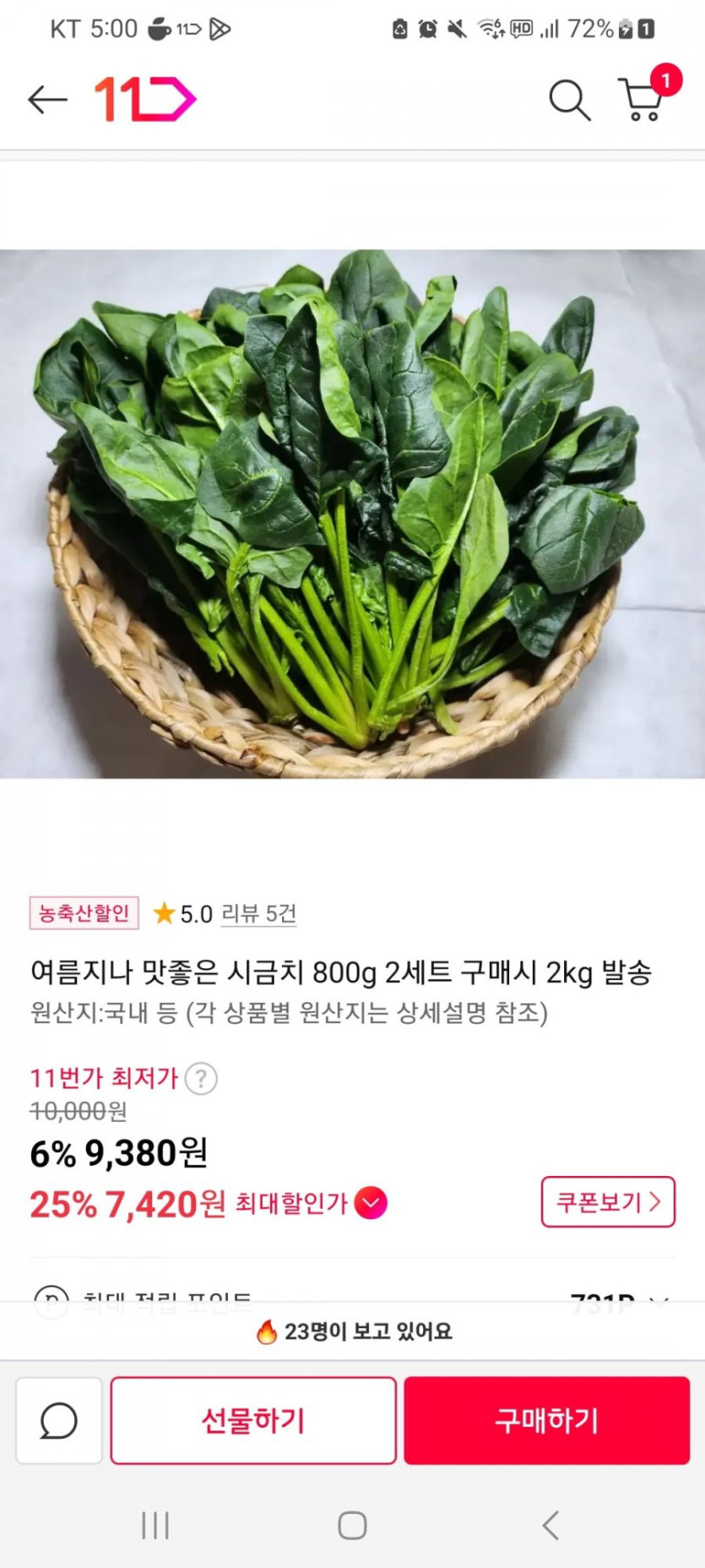View available coupons with 쿠폰보기
Viewport: 705px width, 1568px height.
[x=608, y=1201]
